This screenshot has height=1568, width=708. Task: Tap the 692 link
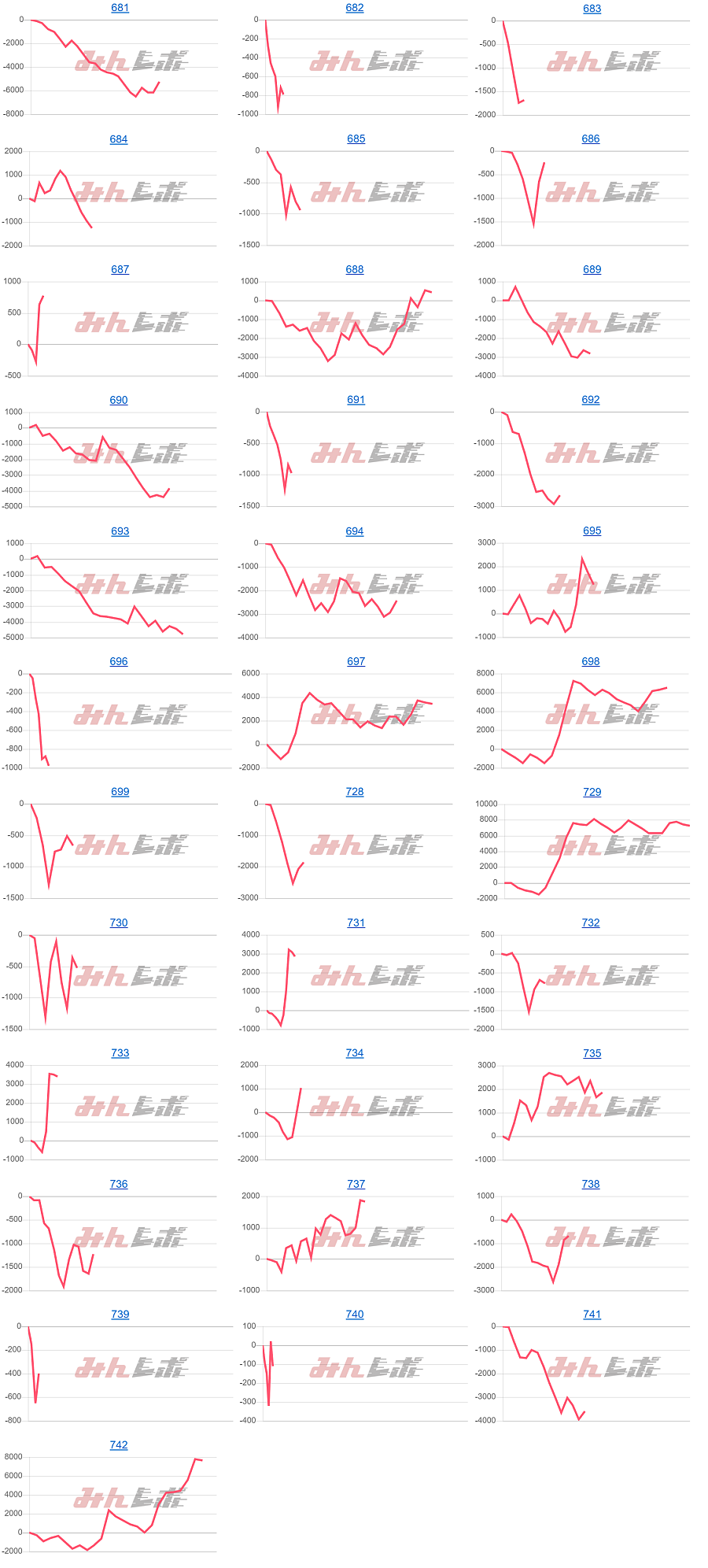[x=591, y=400]
